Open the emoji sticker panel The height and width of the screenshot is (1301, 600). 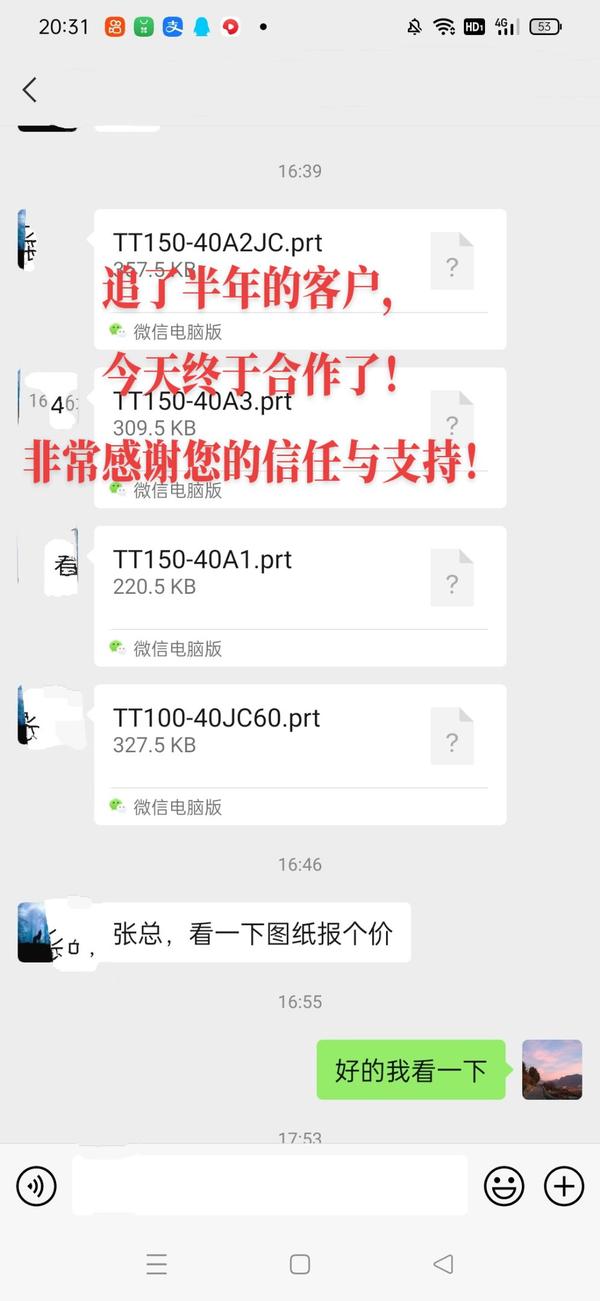504,1186
